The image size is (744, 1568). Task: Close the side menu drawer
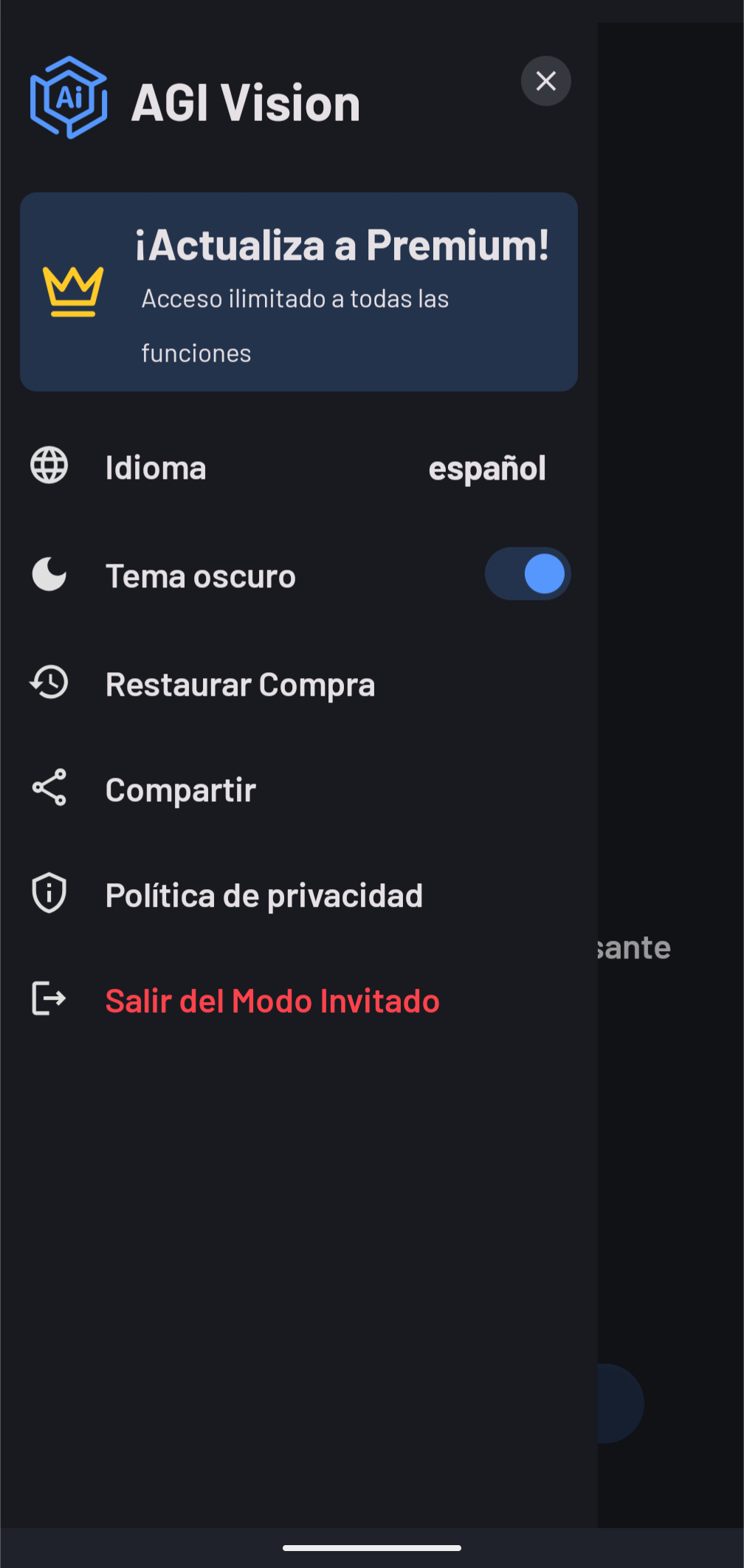coord(545,81)
